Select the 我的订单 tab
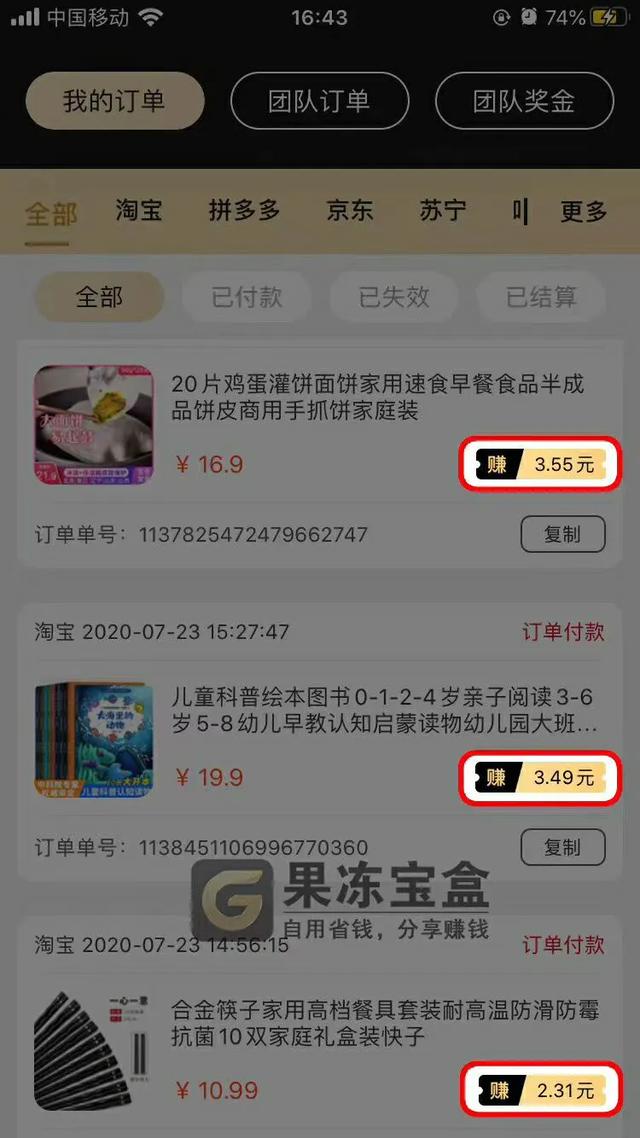Image resolution: width=640 pixels, height=1138 pixels. (114, 101)
